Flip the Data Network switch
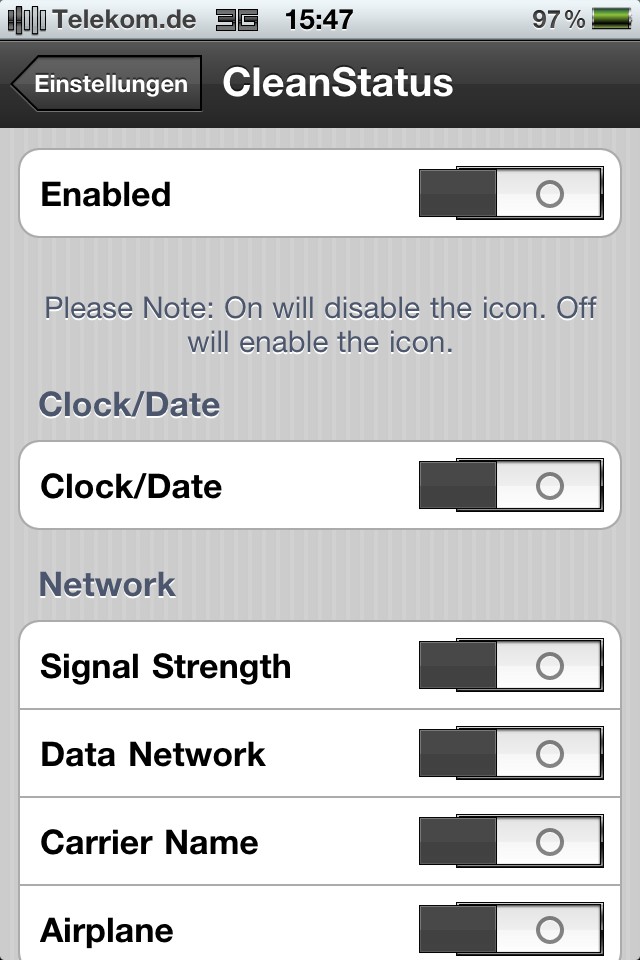The image size is (640, 960). point(510,754)
